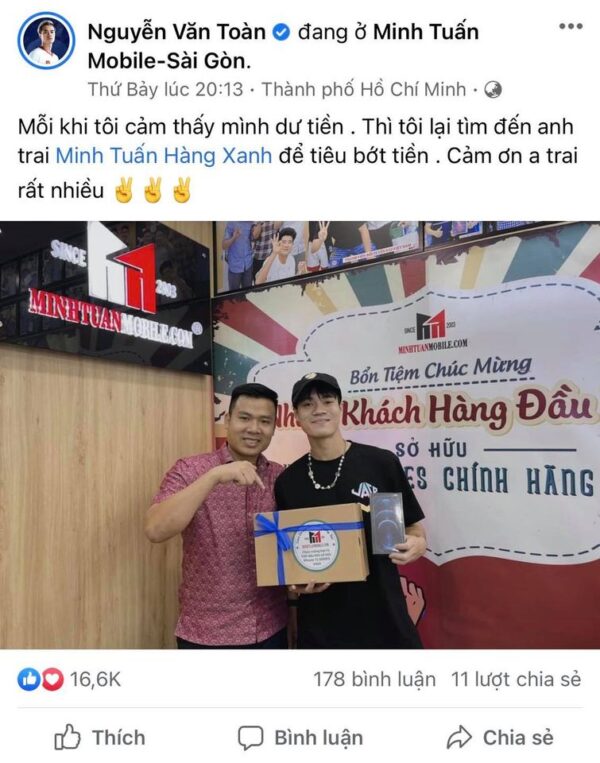Open the 178 bình luận comments
This screenshot has width=600, height=763.
[x=374, y=680]
